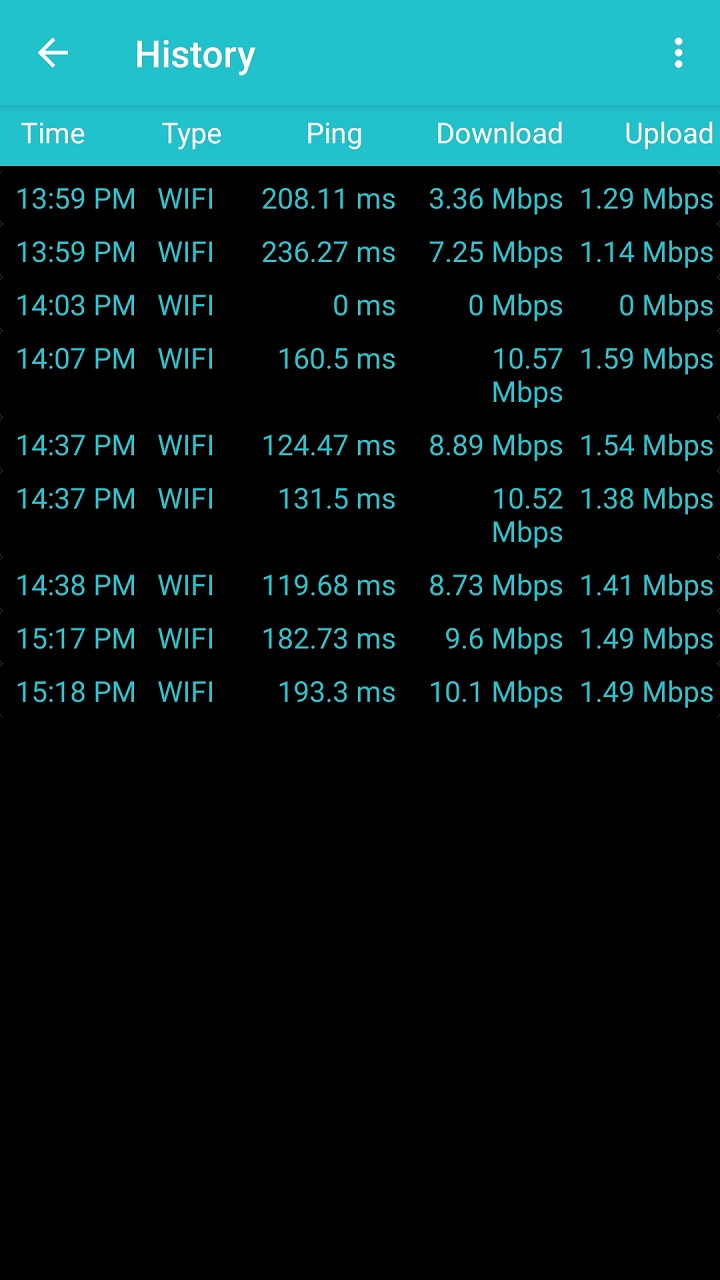Open the second 13:59 PM WIFI entry
Image resolution: width=720 pixels, height=1280 pixels.
[360, 252]
